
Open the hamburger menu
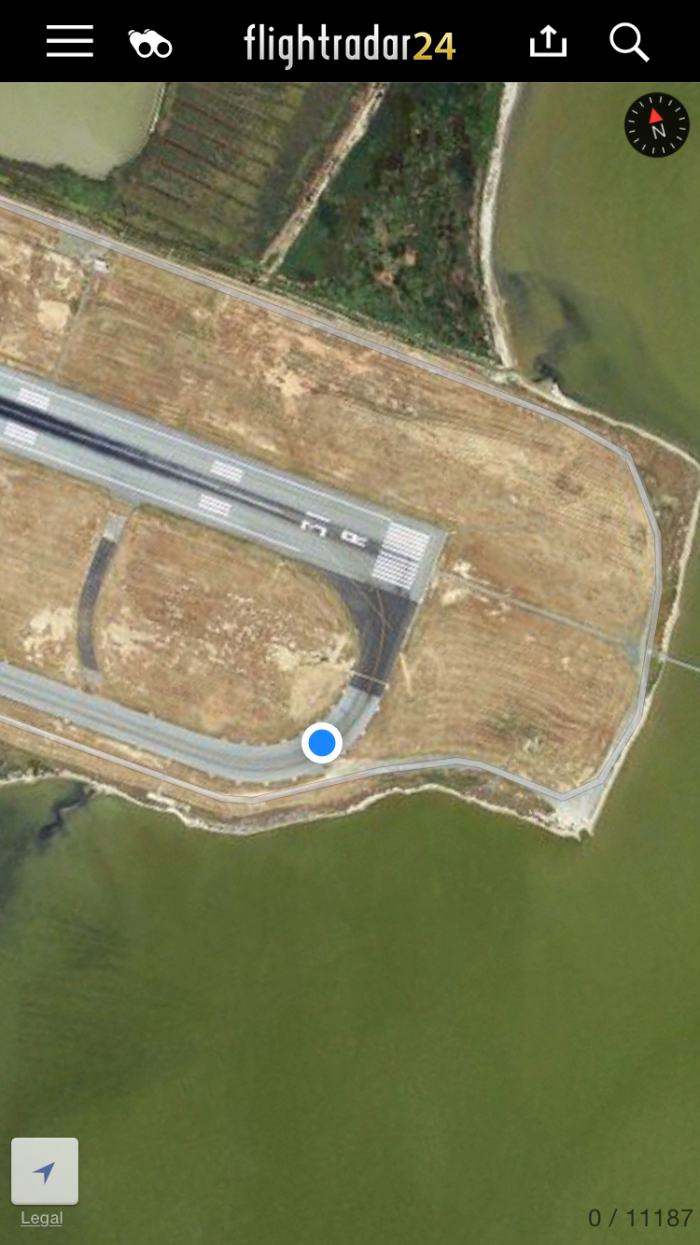(70, 42)
